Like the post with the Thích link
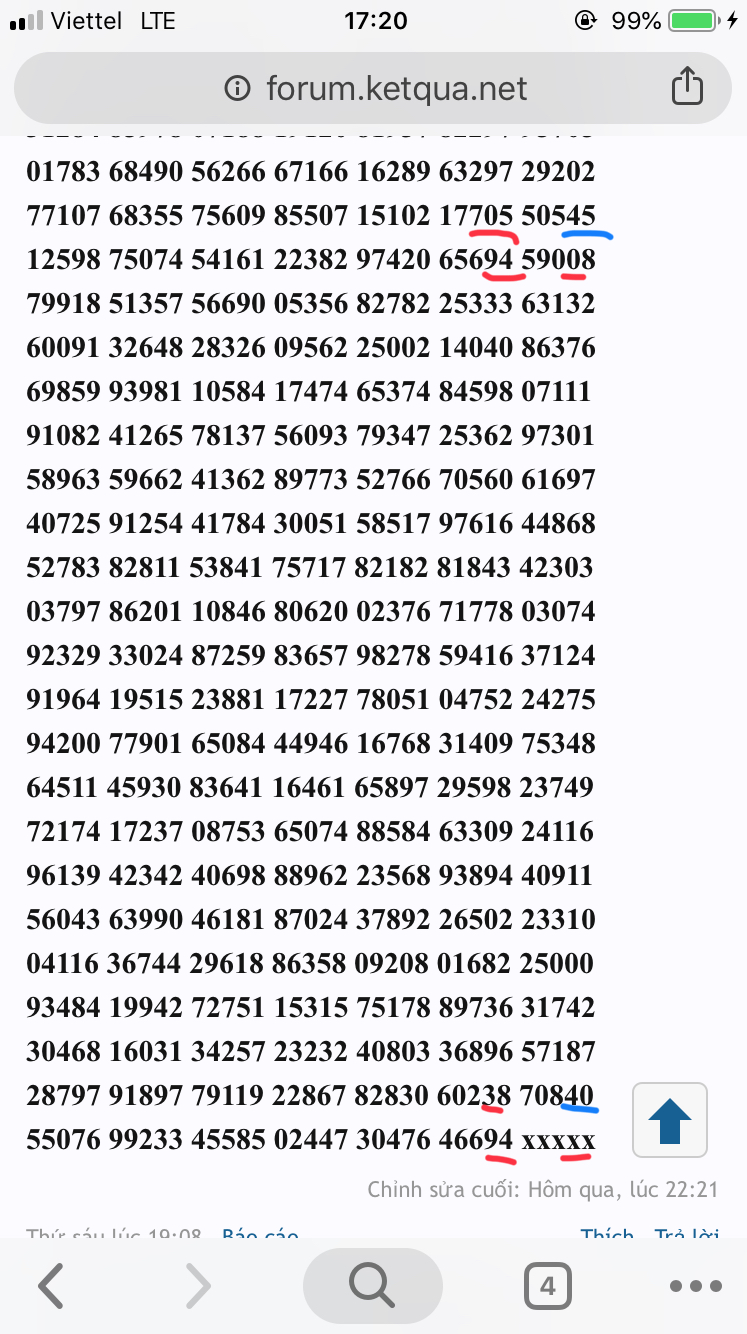 click(x=607, y=1234)
